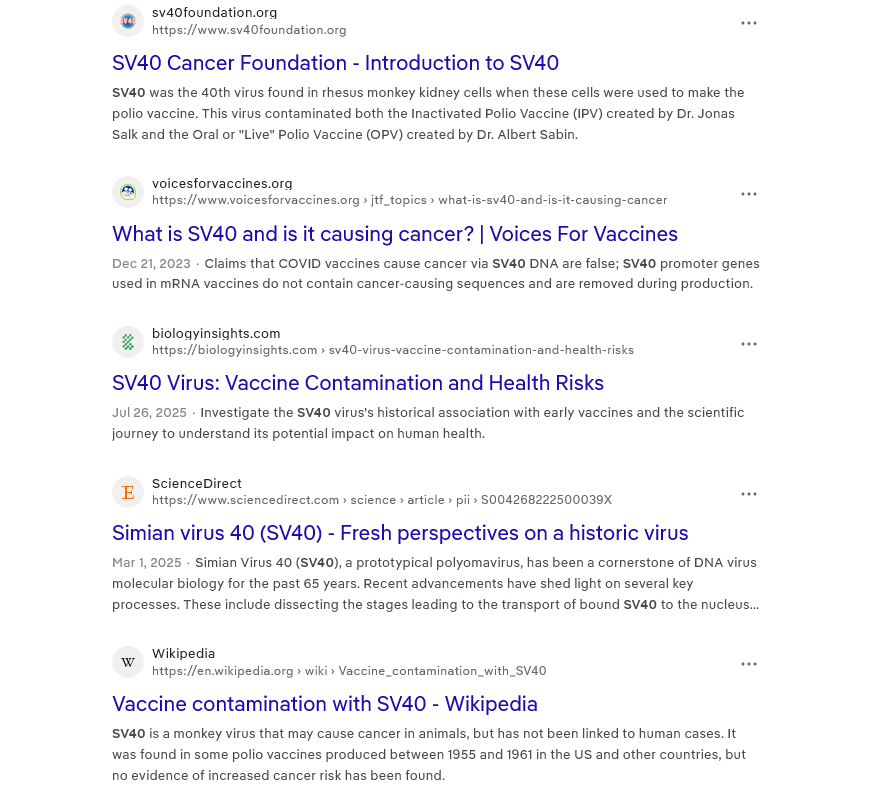This screenshot has height=810, width=880.
Task: Open SV40 Virus: Vaccine Contamination and Health Risks
Action: 357,383
